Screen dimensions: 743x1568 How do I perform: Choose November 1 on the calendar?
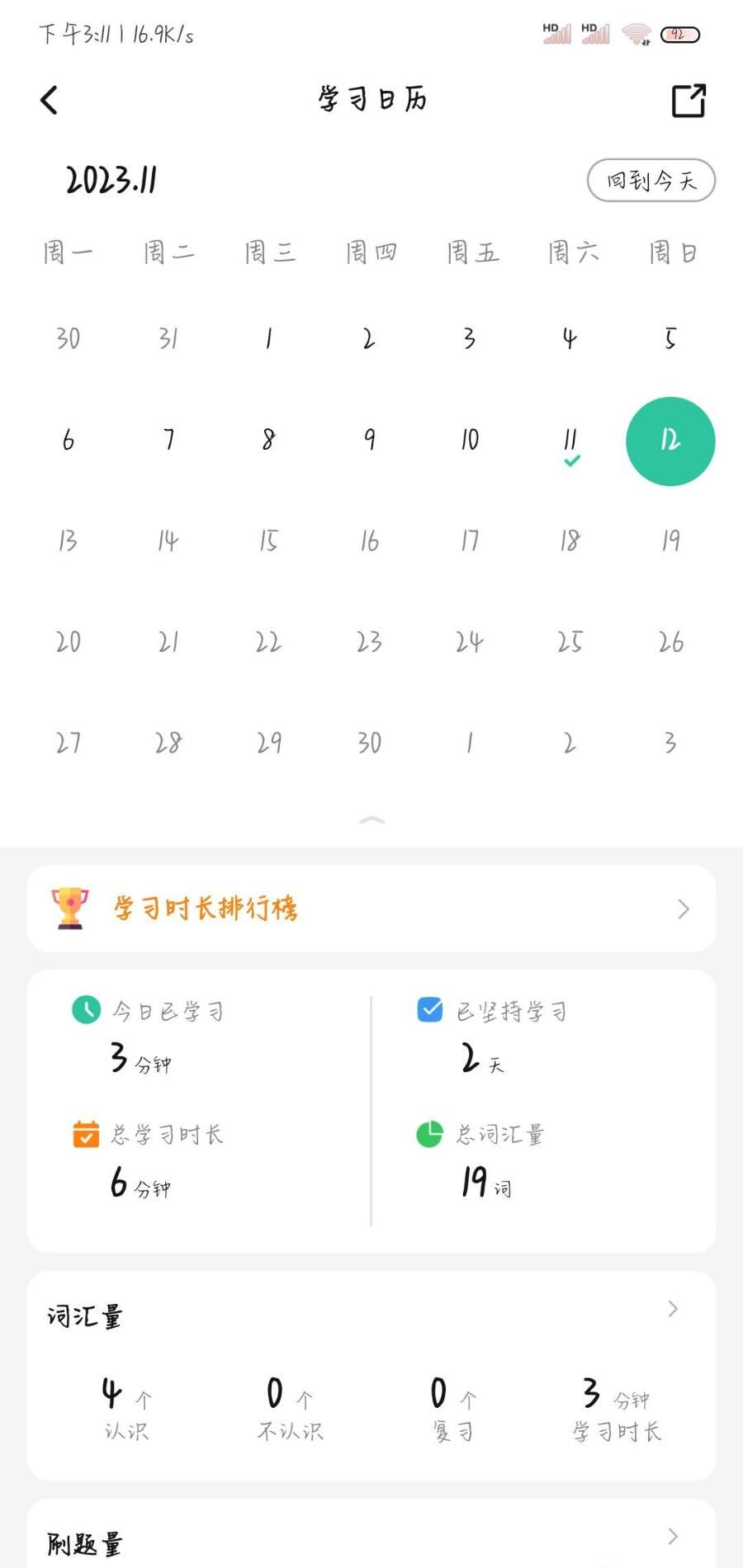[268, 338]
